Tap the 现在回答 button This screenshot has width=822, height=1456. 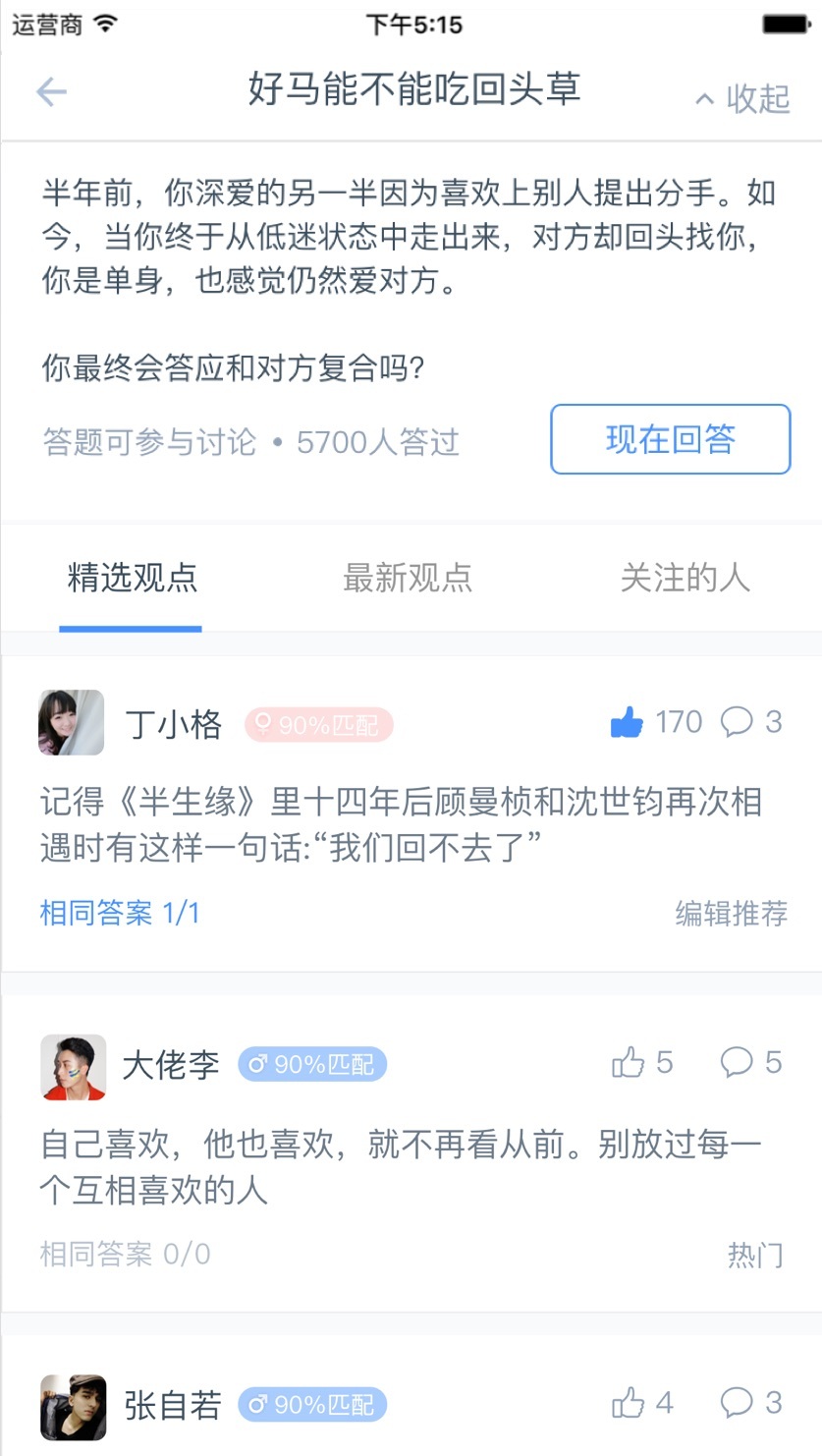(x=670, y=439)
